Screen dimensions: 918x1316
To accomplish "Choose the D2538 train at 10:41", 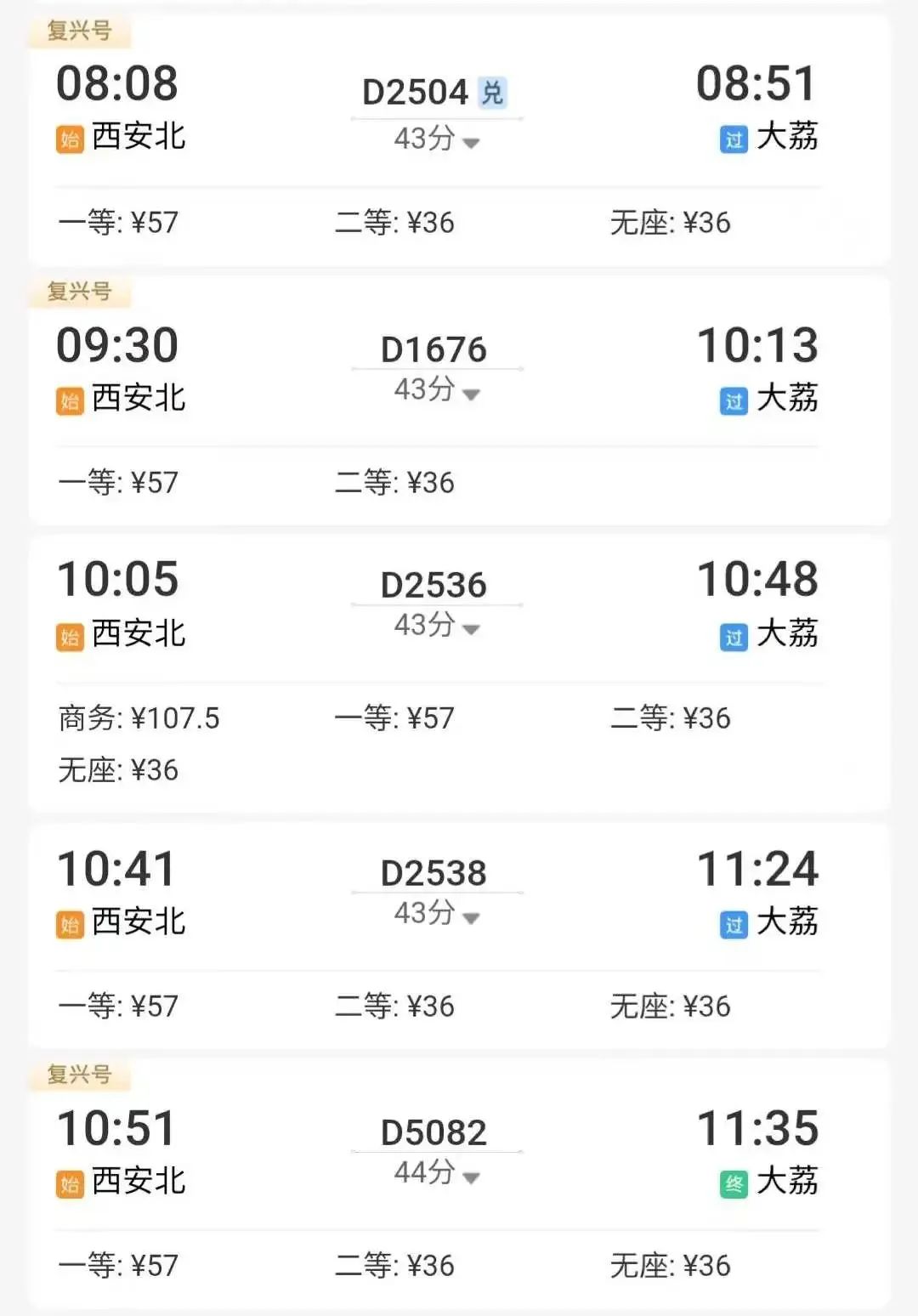I will pyautogui.click(x=433, y=873).
